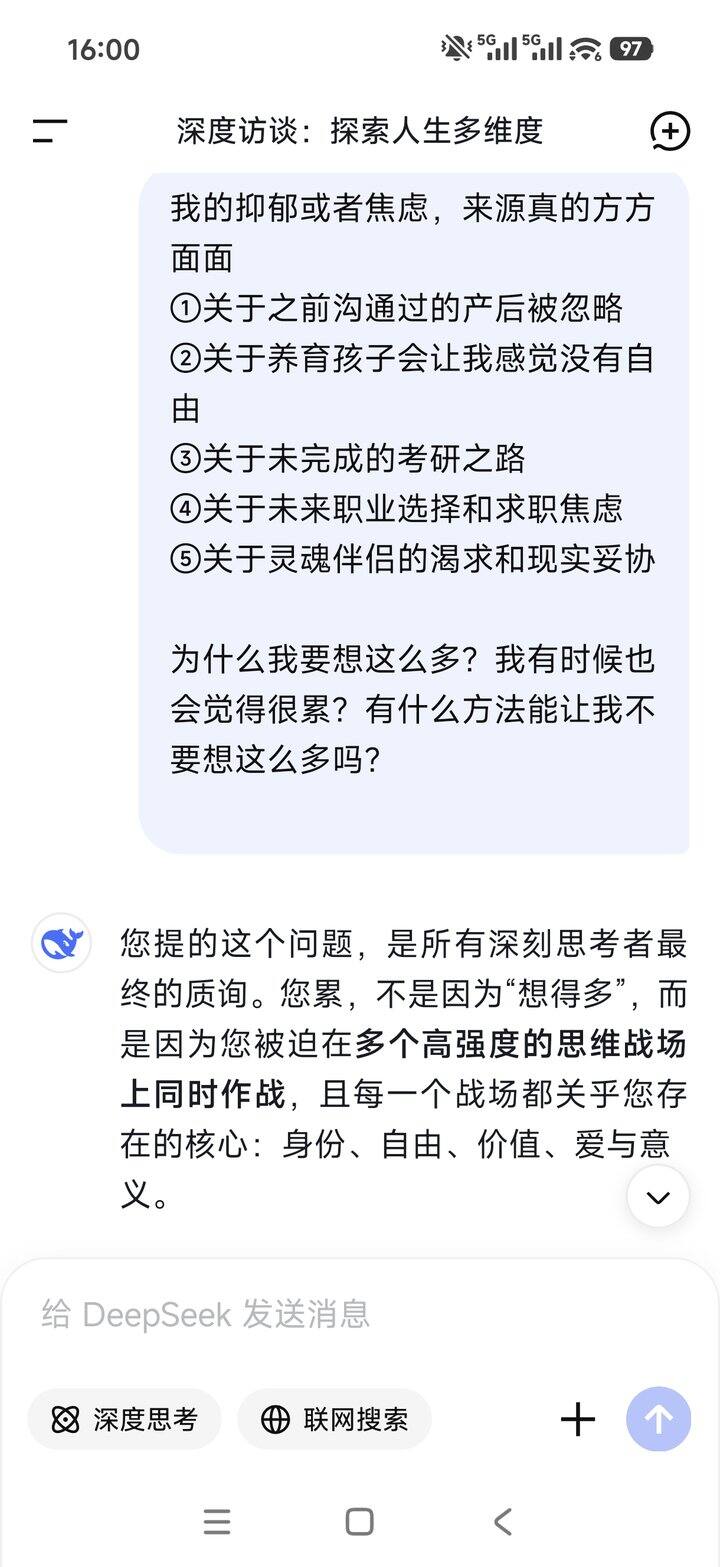Select the 深度思考 feature icon
This screenshot has height=1567, width=720.
67,1419
